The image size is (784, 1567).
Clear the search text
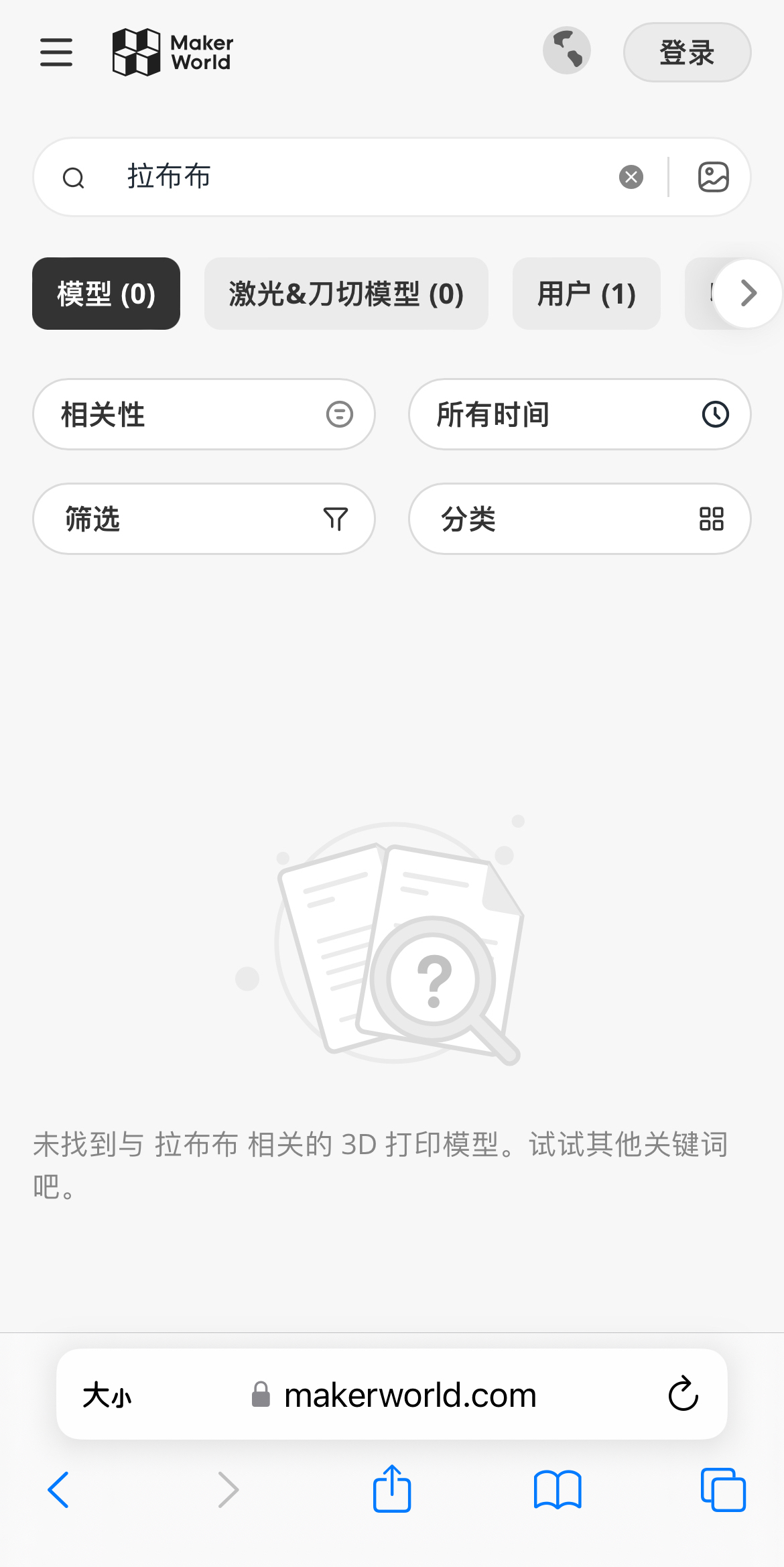click(631, 177)
